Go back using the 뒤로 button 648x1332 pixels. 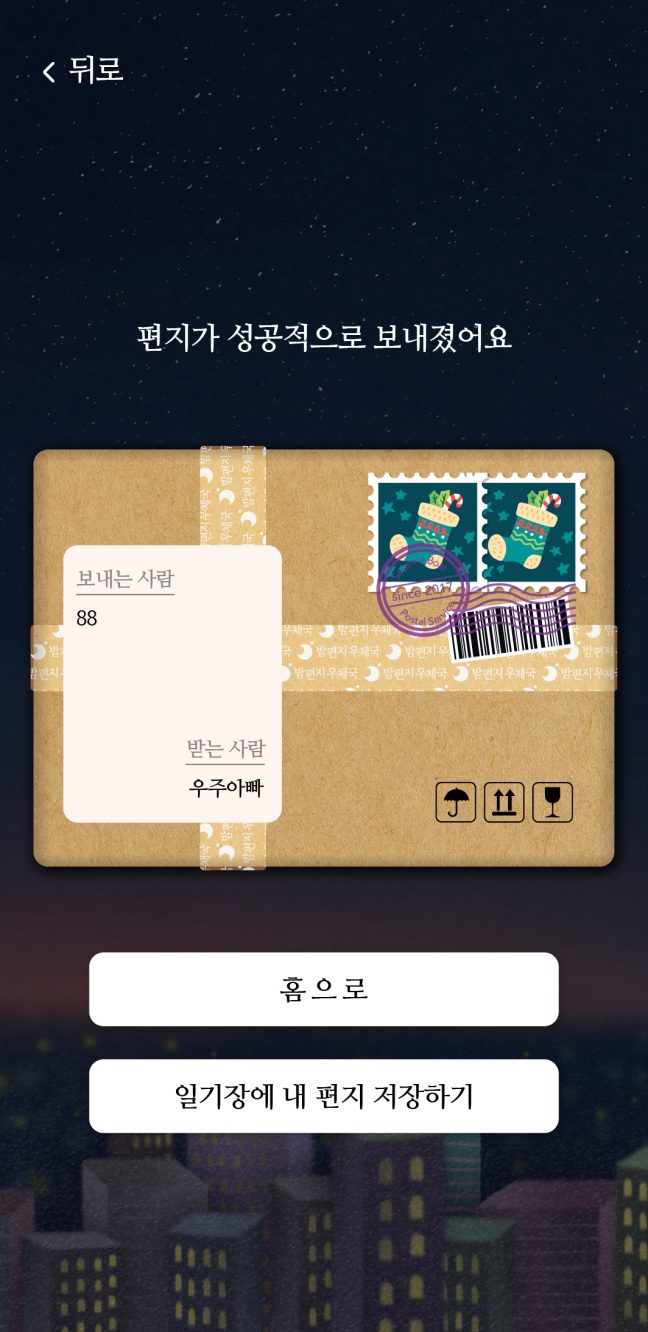coord(82,70)
